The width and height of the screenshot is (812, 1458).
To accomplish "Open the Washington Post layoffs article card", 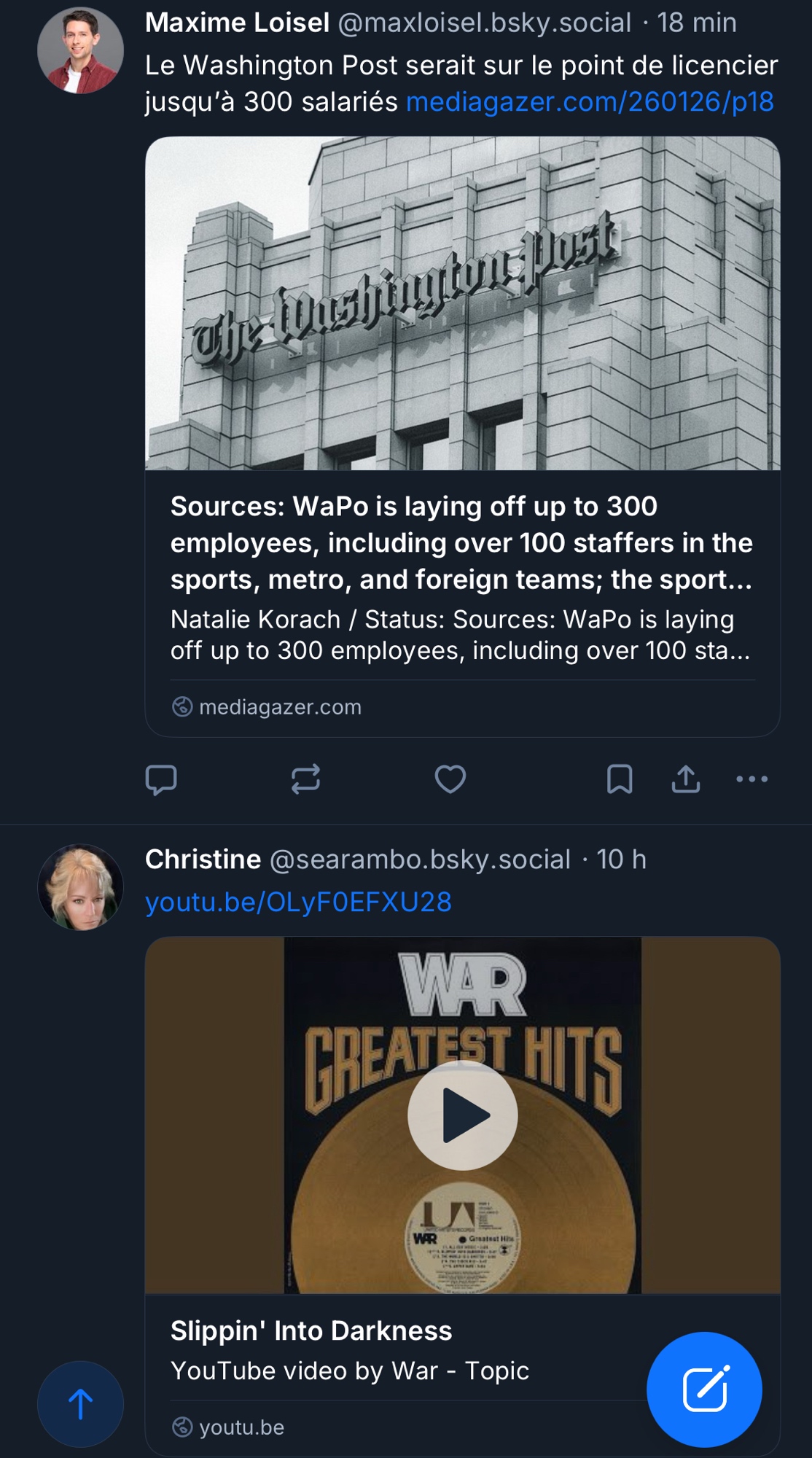I will click(x=462, y=576).
